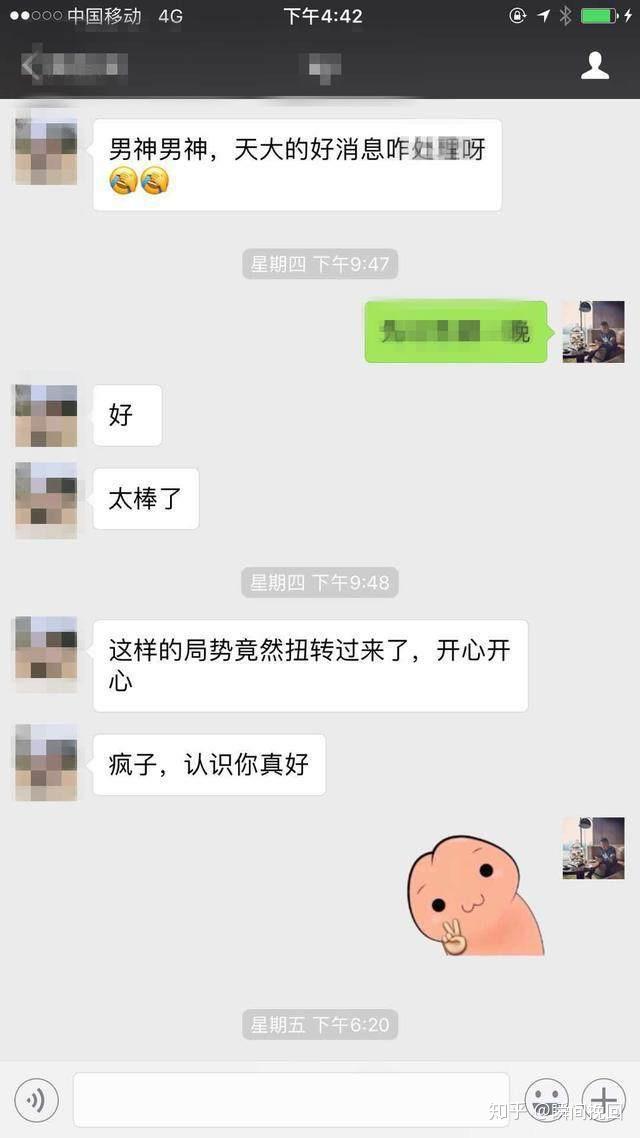Open the plus attachments menu
640x1138 pixels.
click(x=604, y=1100)
